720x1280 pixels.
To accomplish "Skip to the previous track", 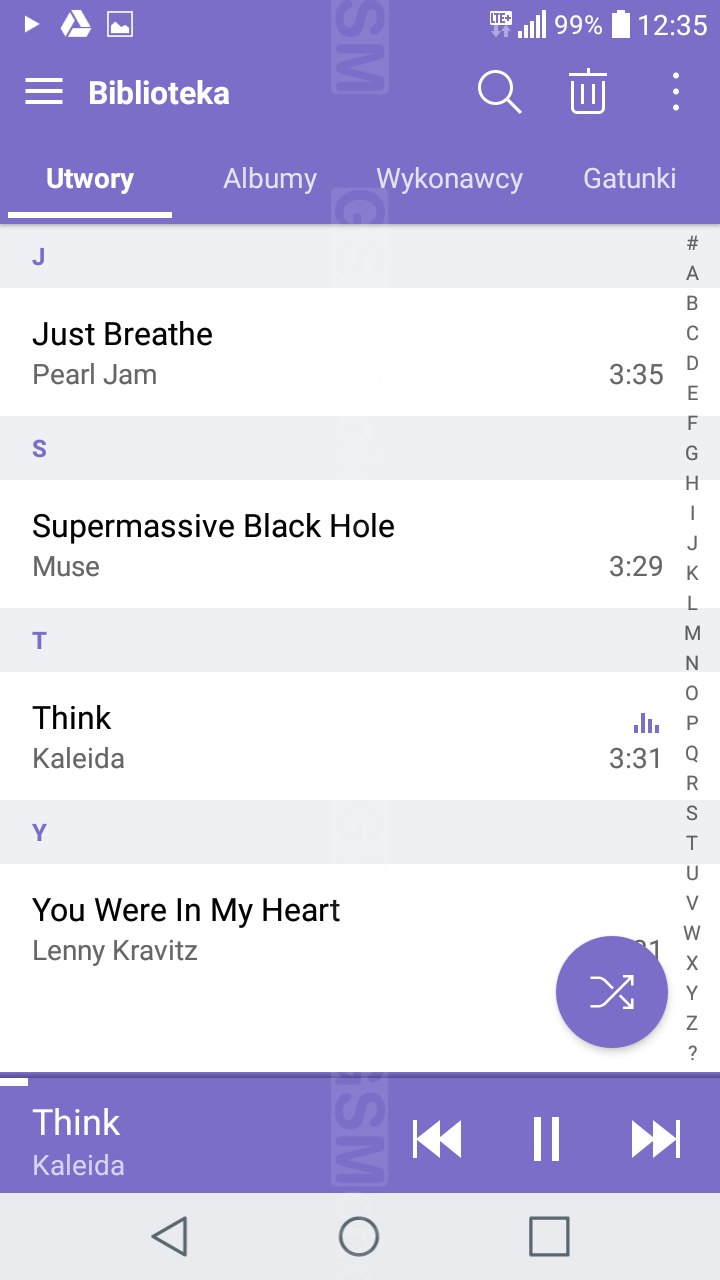I will coord(437,1139).
